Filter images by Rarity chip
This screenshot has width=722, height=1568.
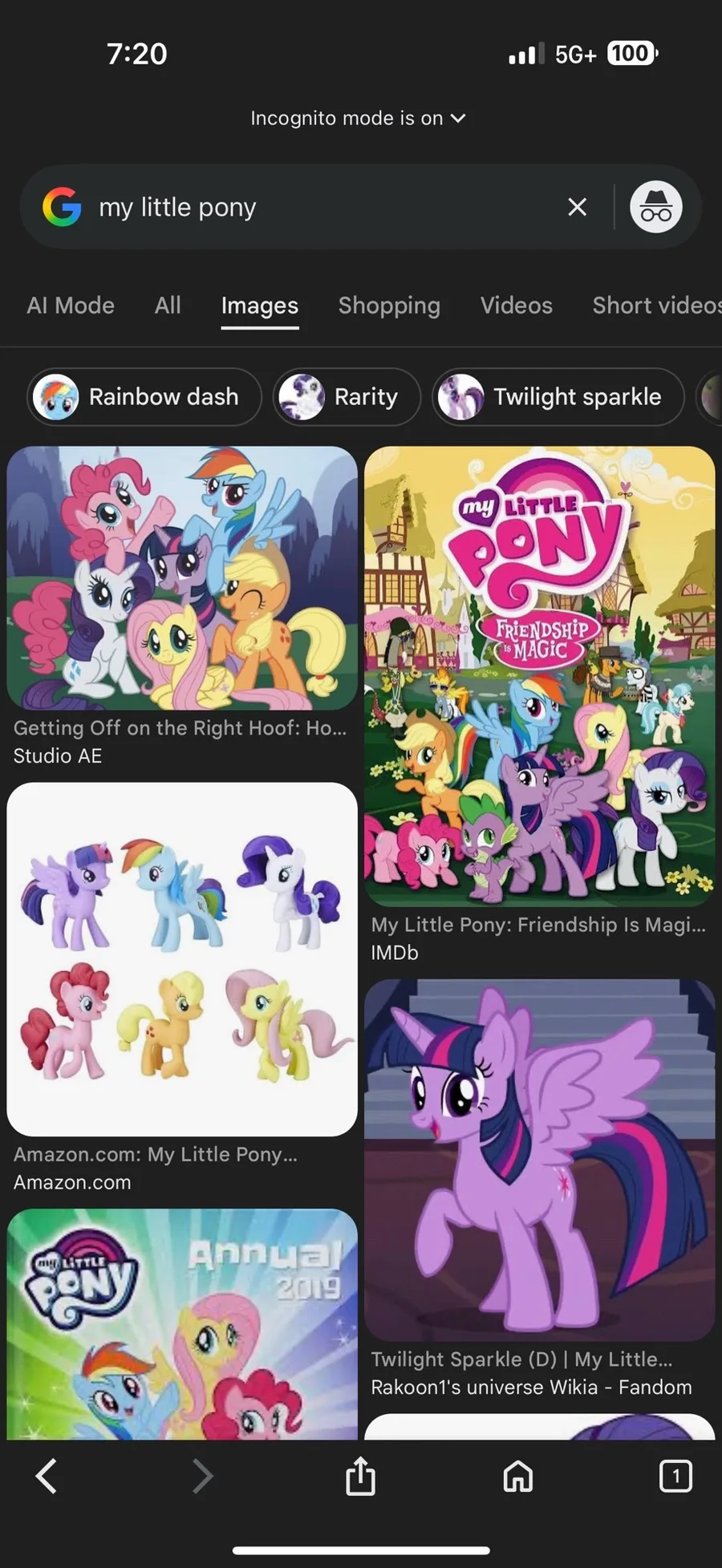click(347, 396)
